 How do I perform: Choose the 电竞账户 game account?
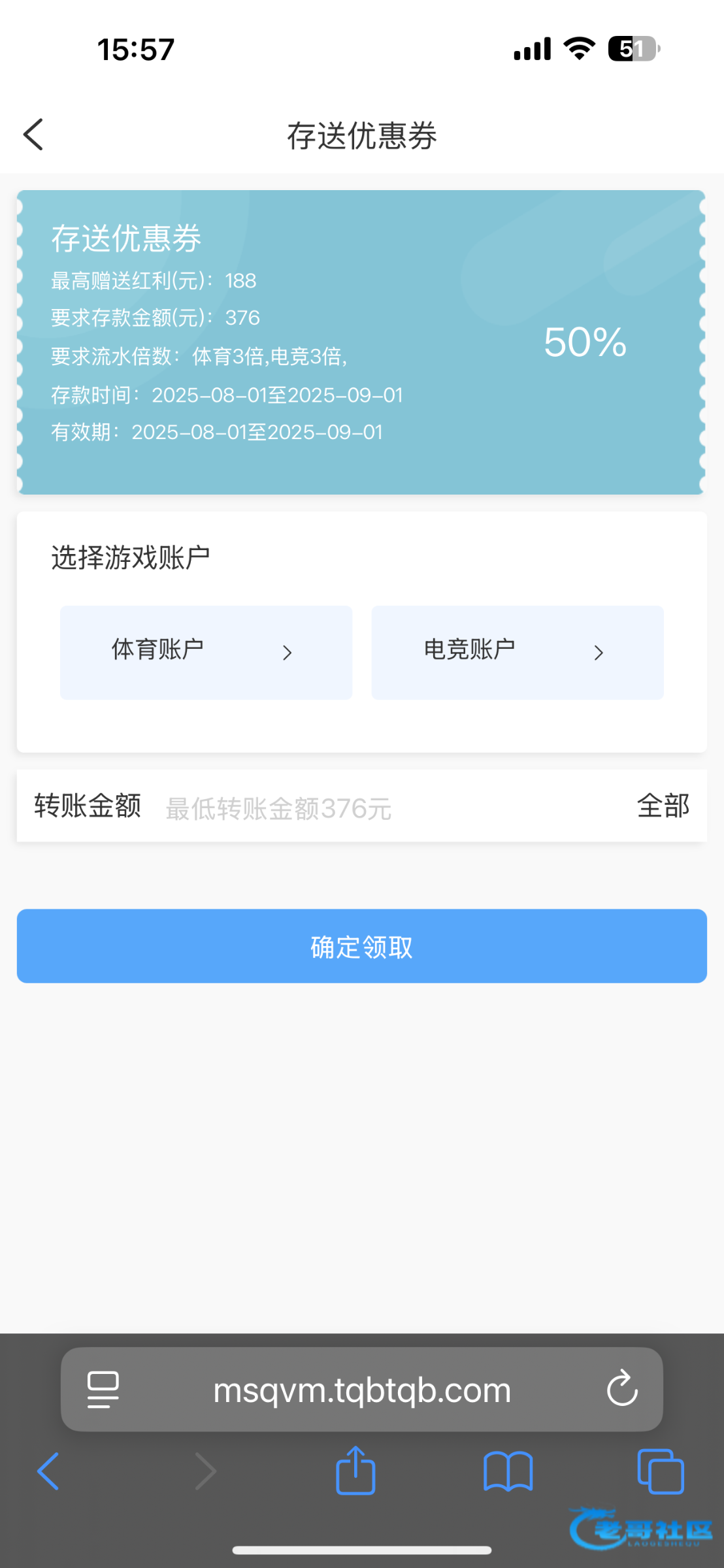[x=518, y=652]
